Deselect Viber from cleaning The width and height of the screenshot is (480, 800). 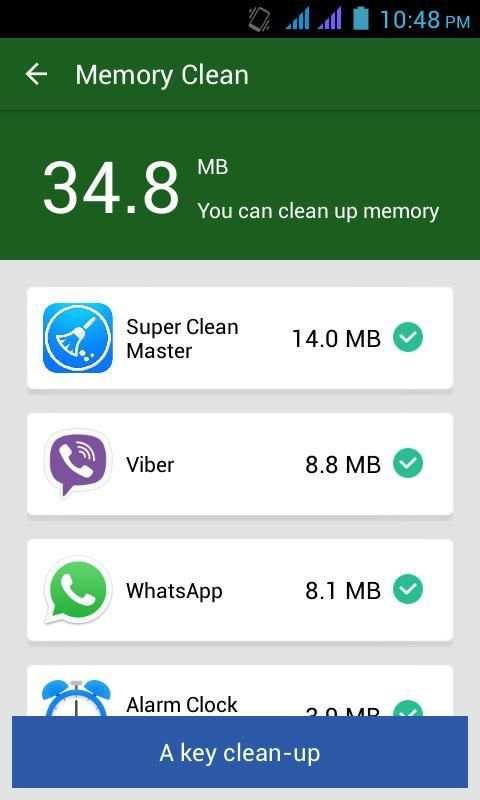click(408, 463)
